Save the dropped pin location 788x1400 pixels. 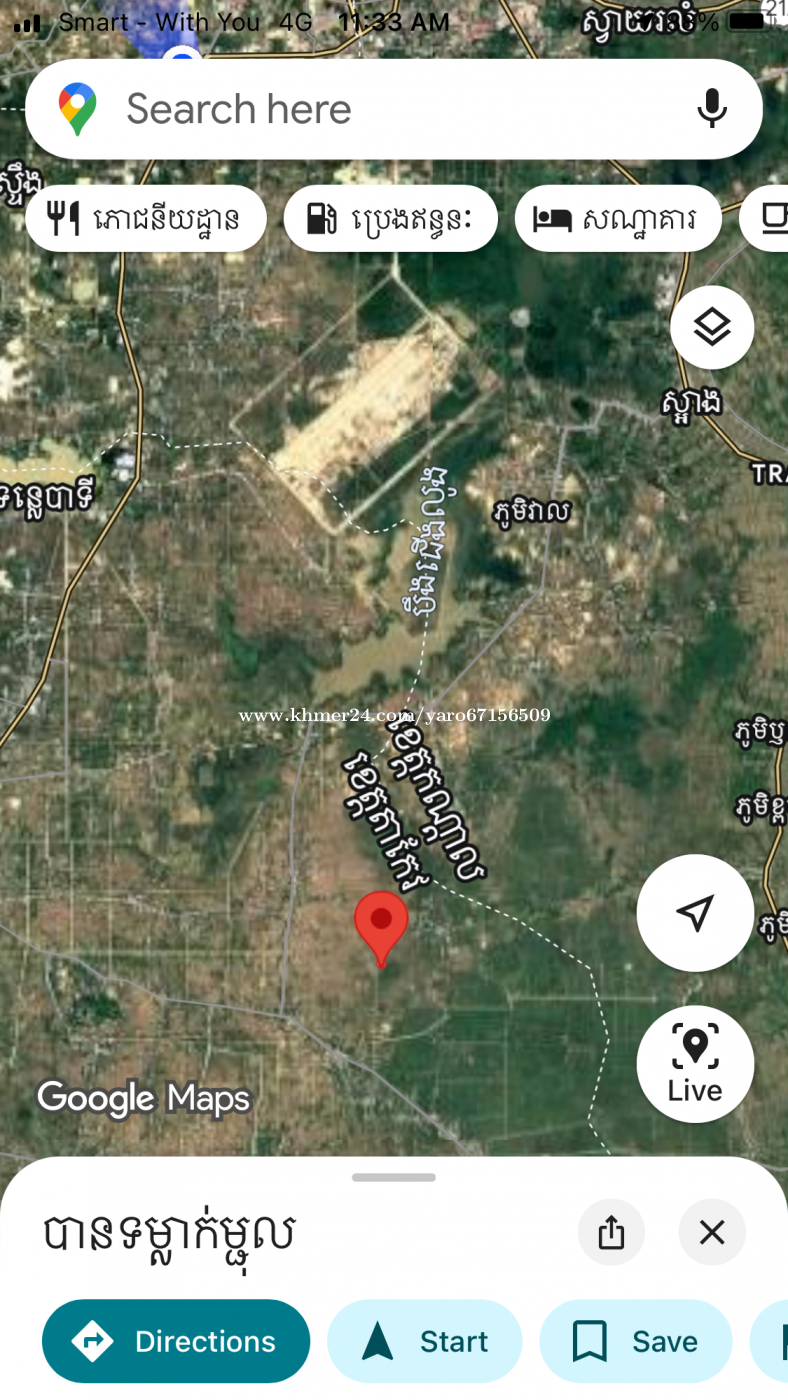[635, 1342]
